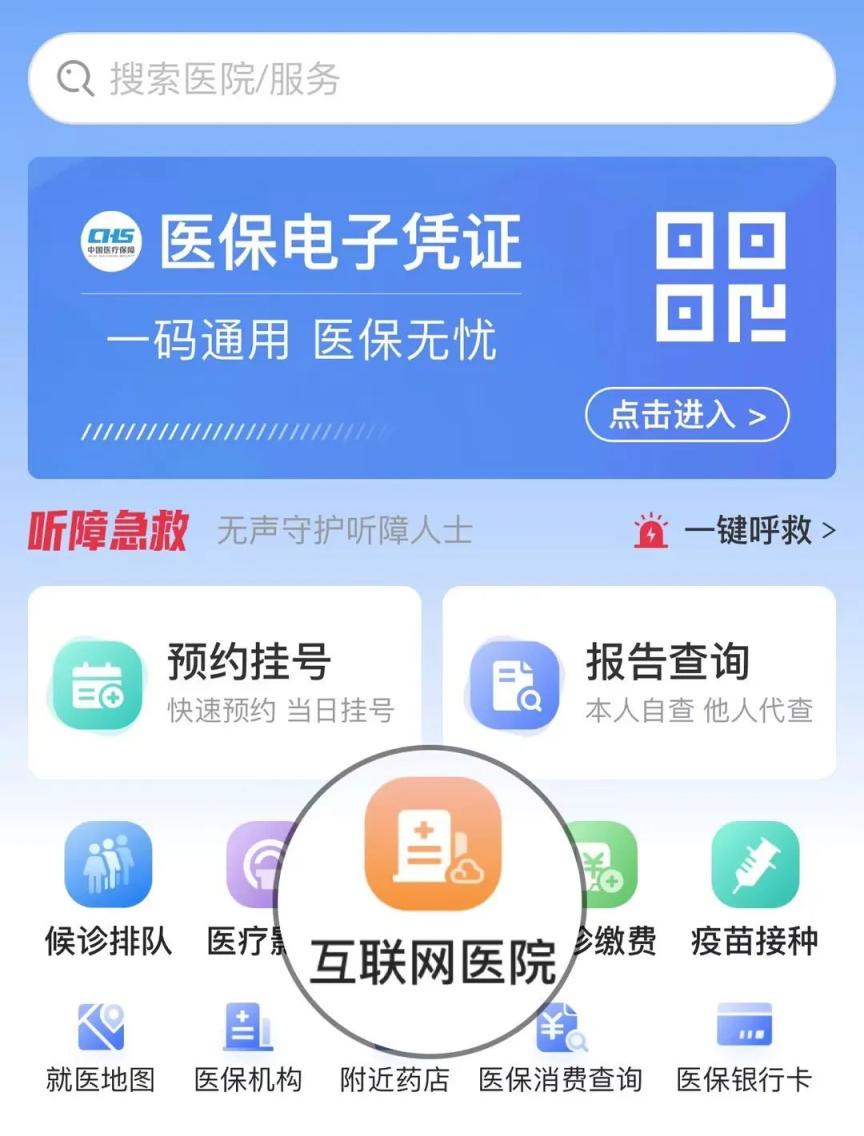The image size is (864, 1136).
Task: Open 互联网医院
Action: (432, 880)
